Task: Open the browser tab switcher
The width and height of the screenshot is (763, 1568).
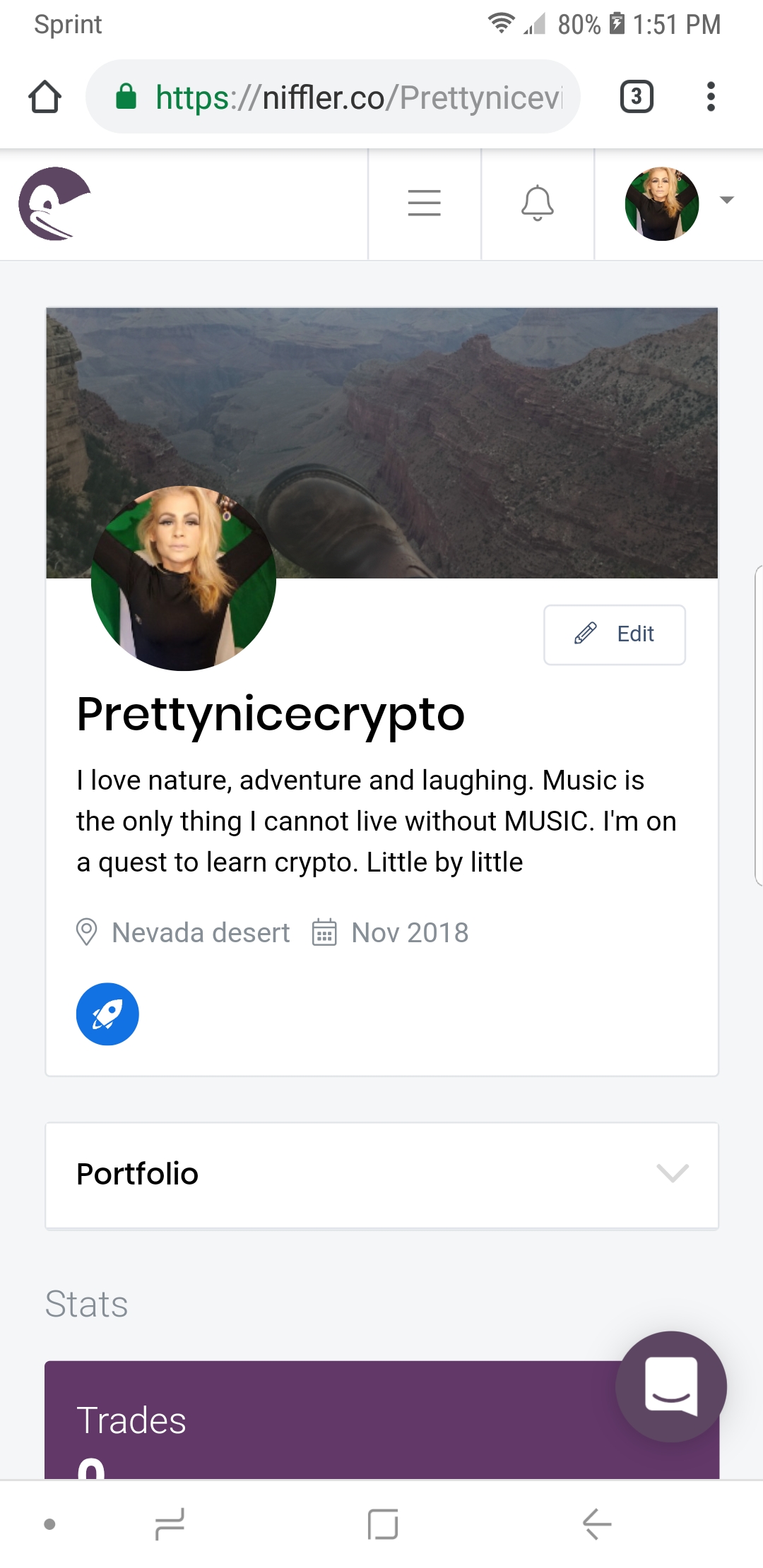Action: click(636, 97)
